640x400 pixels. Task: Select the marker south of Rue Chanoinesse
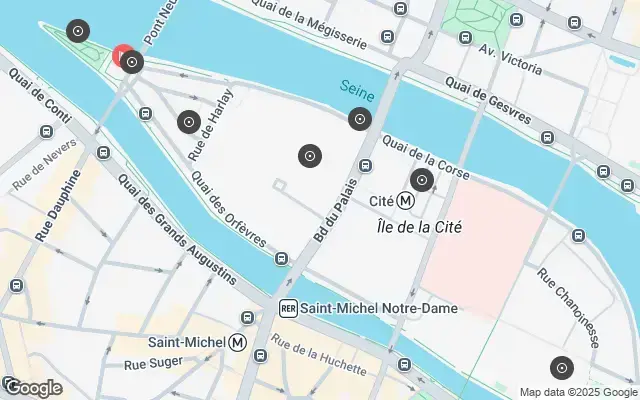[x=562, y=368]
